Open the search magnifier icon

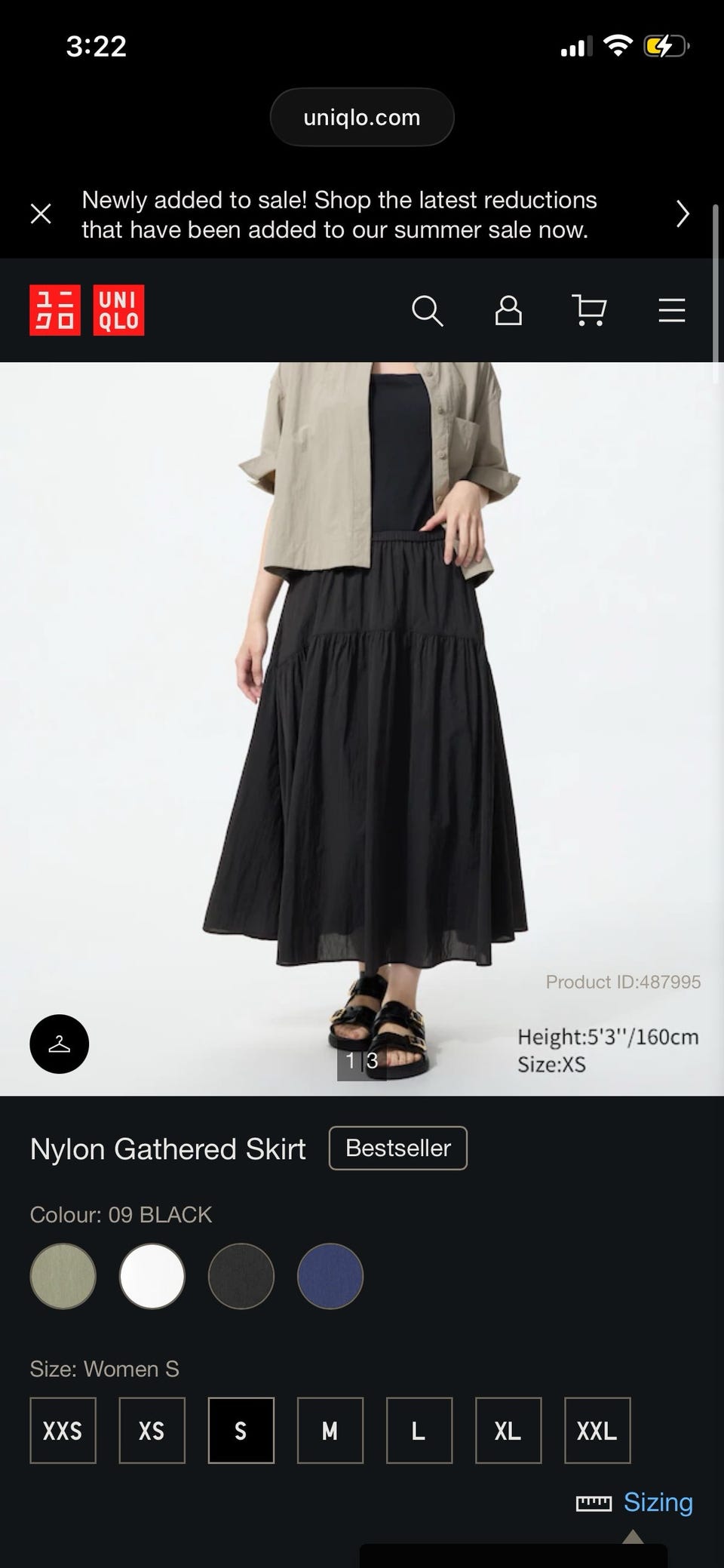(x=427, y=310)
